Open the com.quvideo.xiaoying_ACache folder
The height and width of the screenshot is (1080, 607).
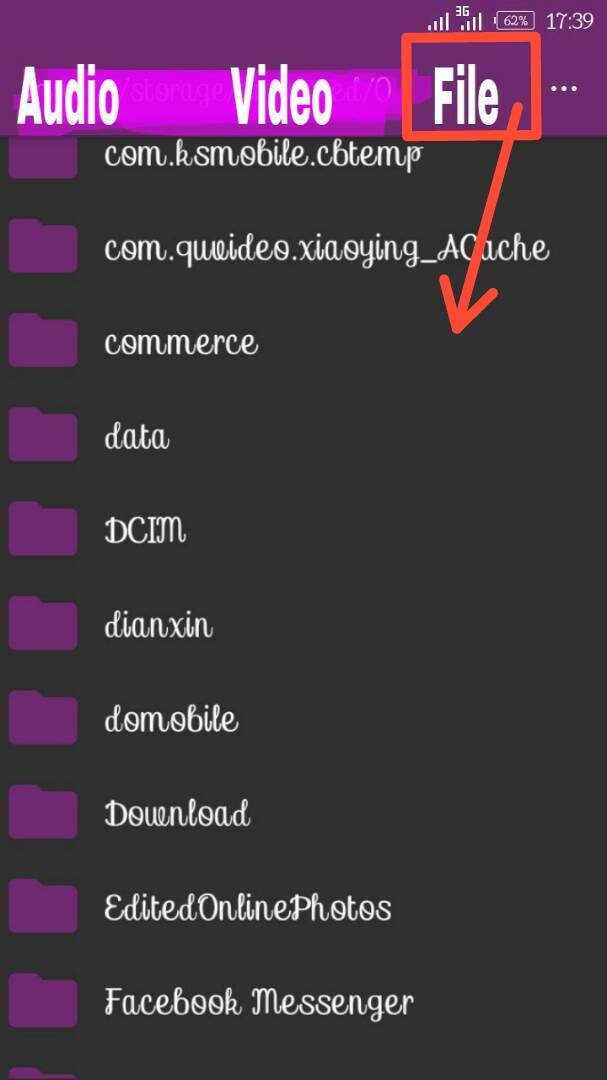coord(303,248)
